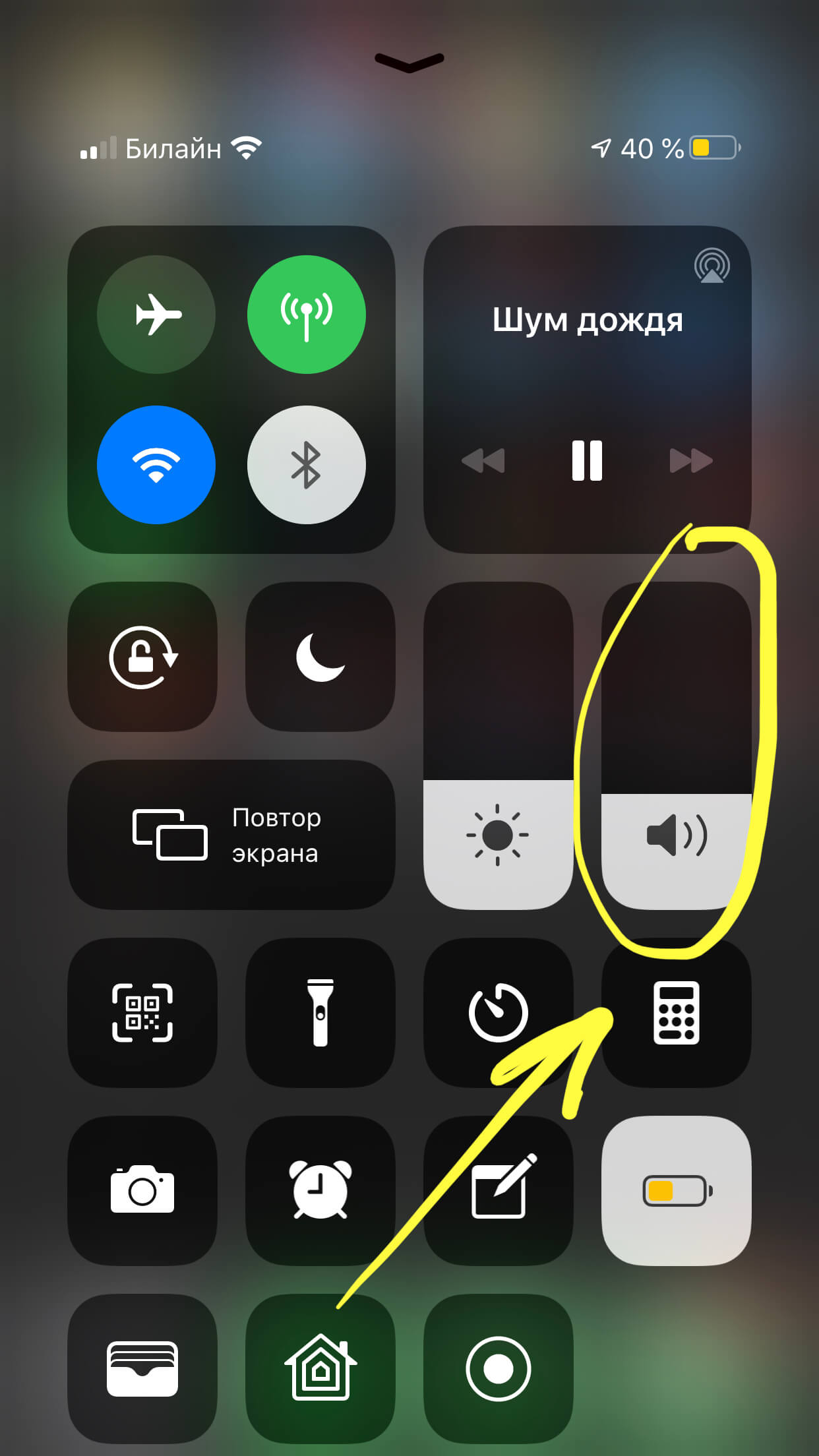Go back to the previous track
The width and height of the screenshot is (819, 1456).
tap(483, 460)
